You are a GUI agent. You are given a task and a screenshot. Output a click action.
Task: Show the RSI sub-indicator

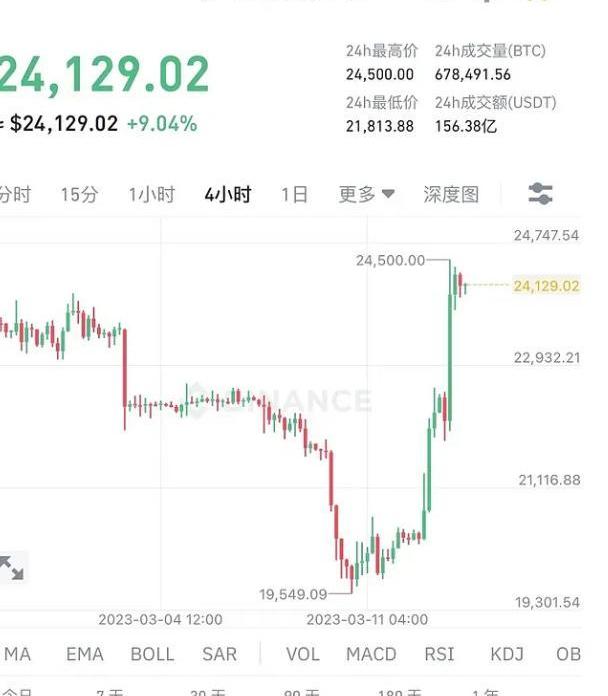click(x=439, y=654)
